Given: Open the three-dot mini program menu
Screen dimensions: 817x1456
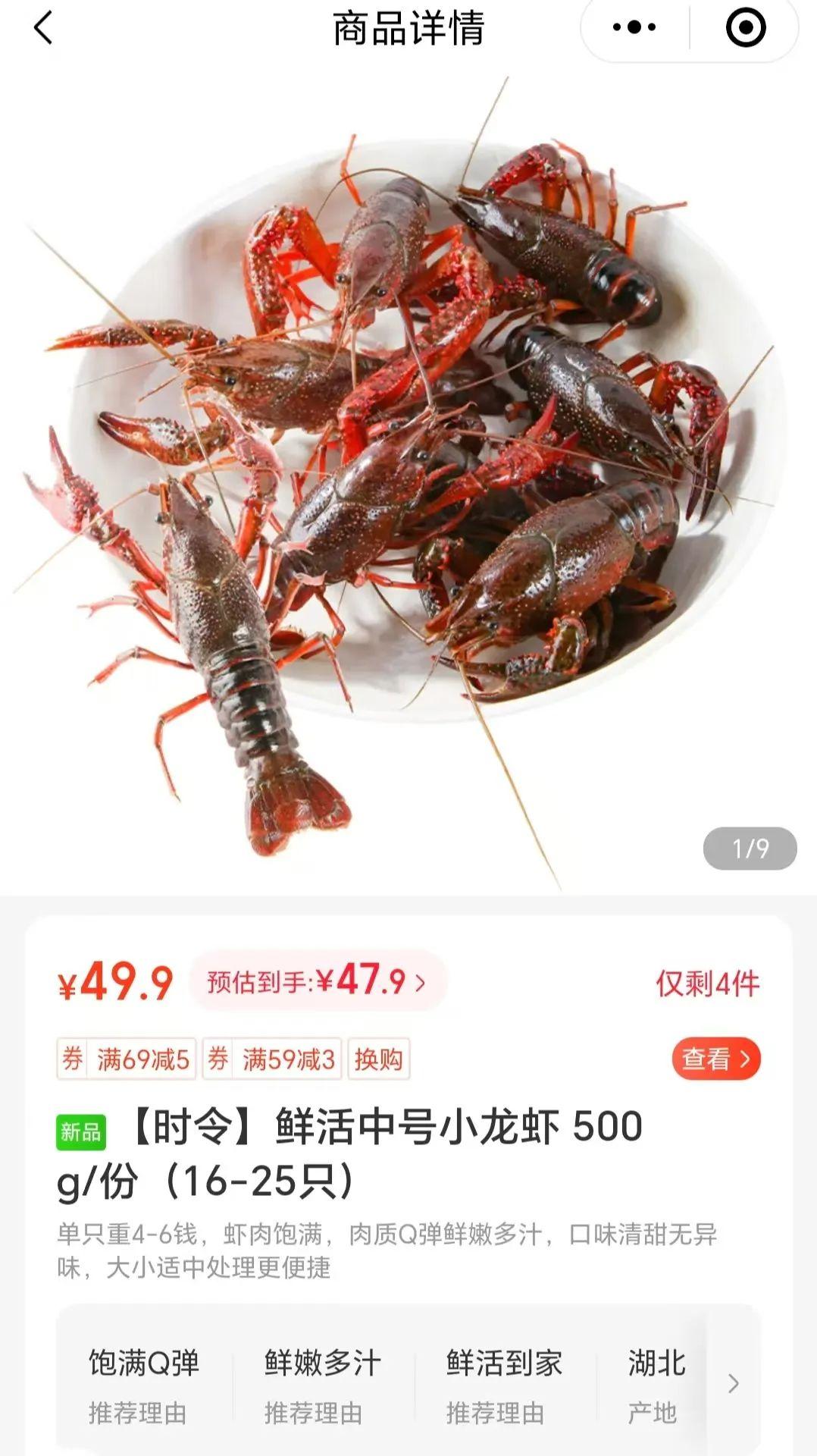Looking at the screenshot, I should click(x=635, y=27).
